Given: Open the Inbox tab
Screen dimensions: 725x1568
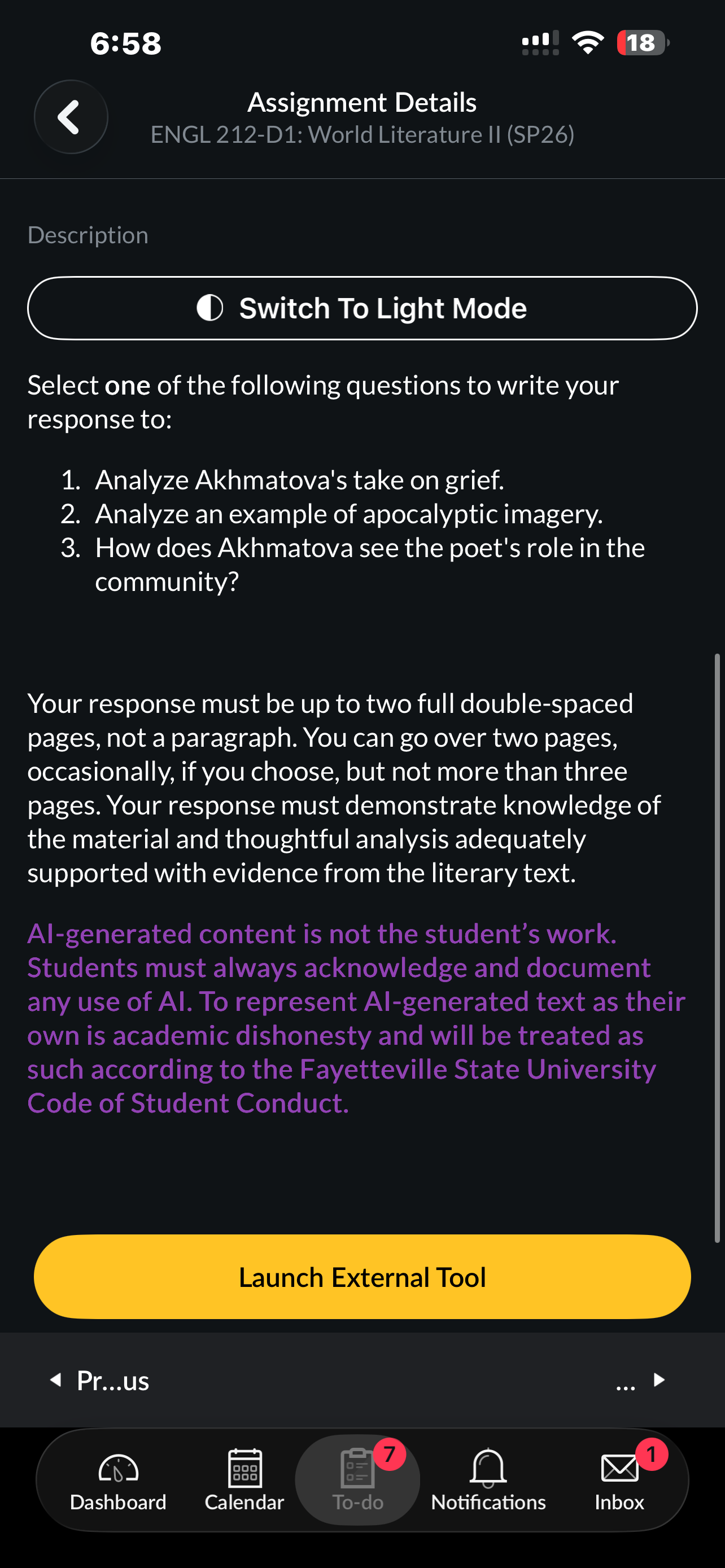Looking at the screenshot, I should (x=619, y=1481).
